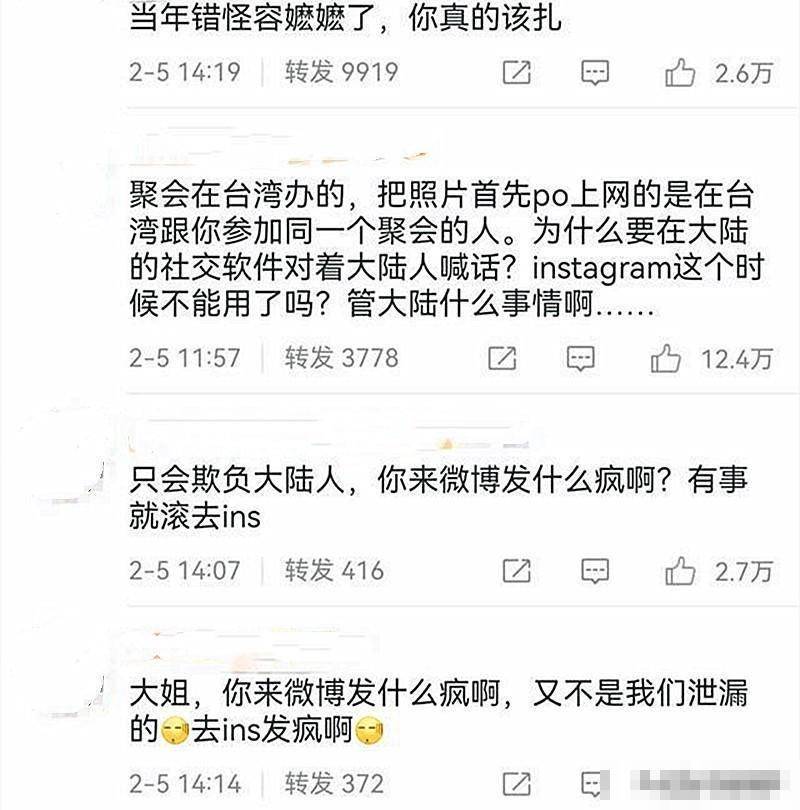Image resolution: width=800 pixels, height=810 pixels.
Task: View reposts 3778 of the Taiwan party comment
Action: coord(341,357)
